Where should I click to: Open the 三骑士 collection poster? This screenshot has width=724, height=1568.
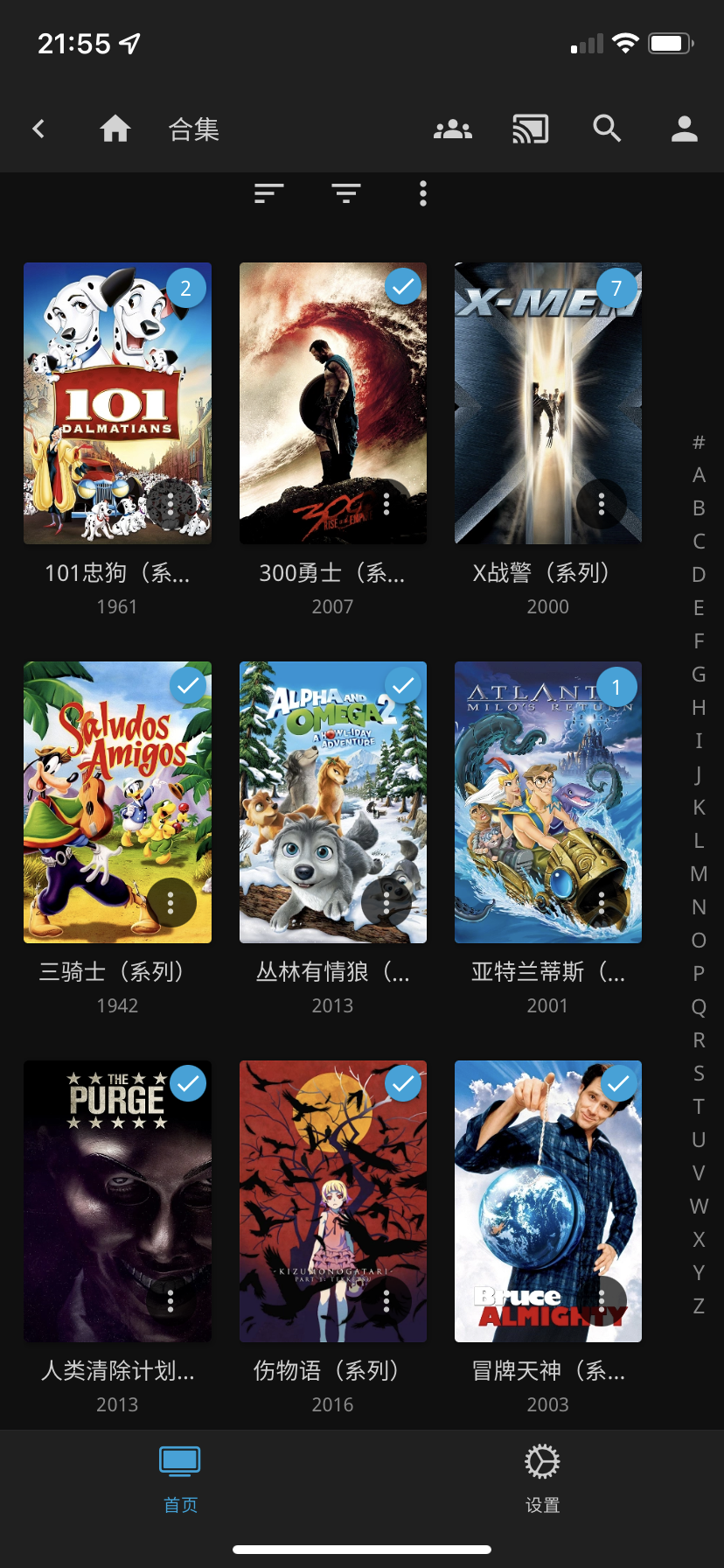click(x=117, y=802)
